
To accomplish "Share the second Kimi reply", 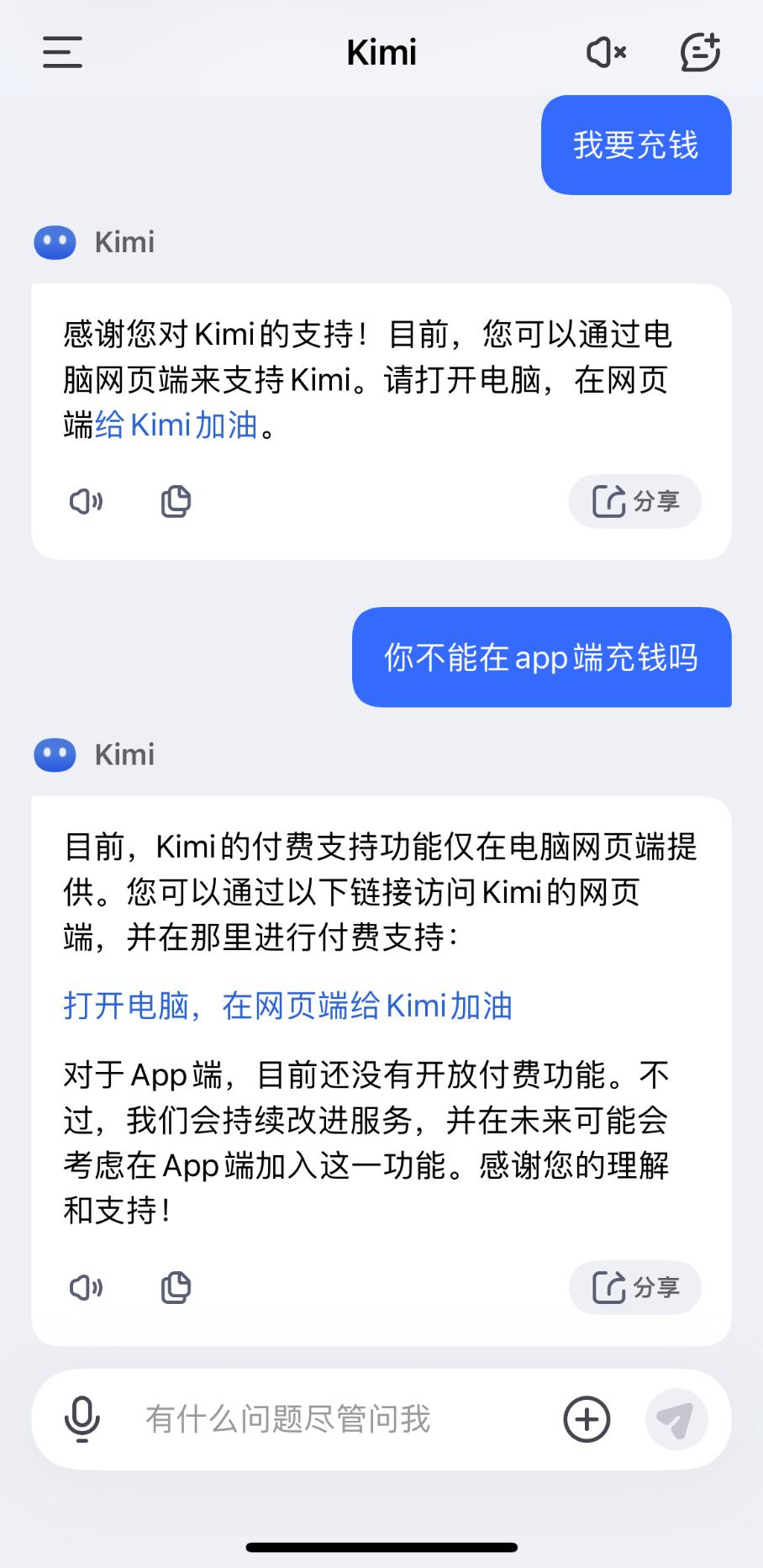I will [635, 1287].
